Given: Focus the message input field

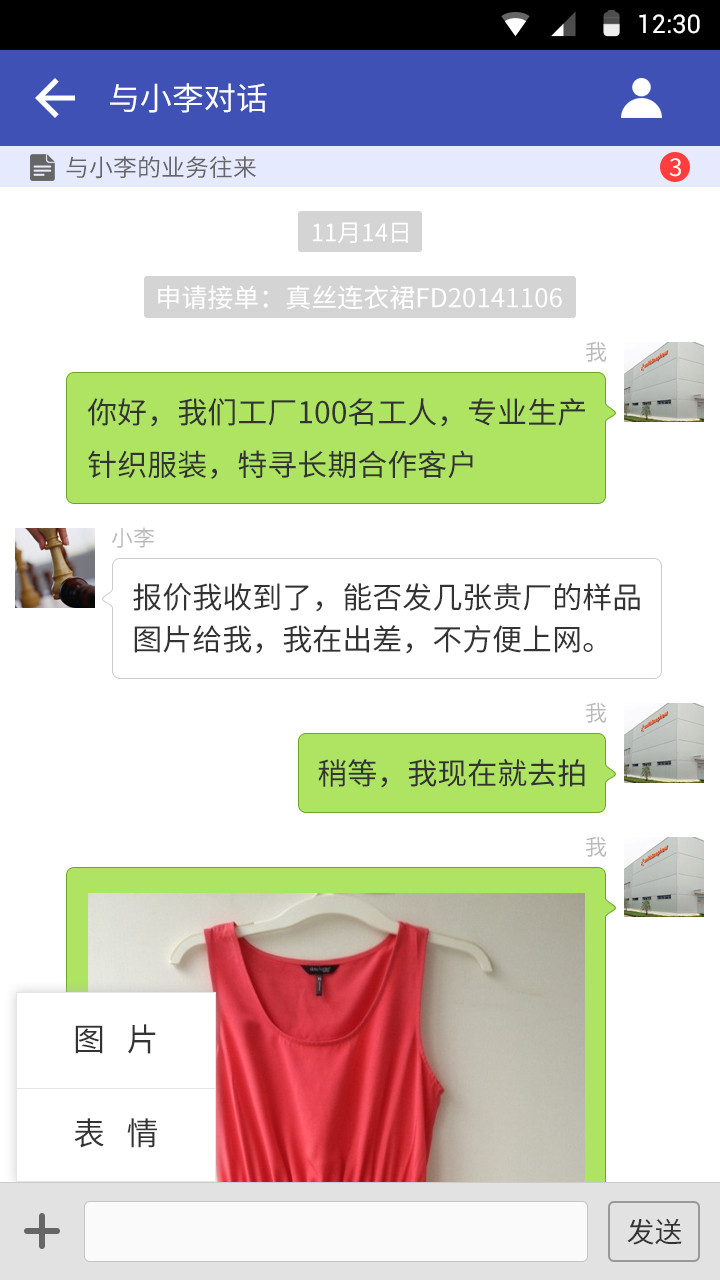Looking at the screenshot, I should (x=335, y=1231).
